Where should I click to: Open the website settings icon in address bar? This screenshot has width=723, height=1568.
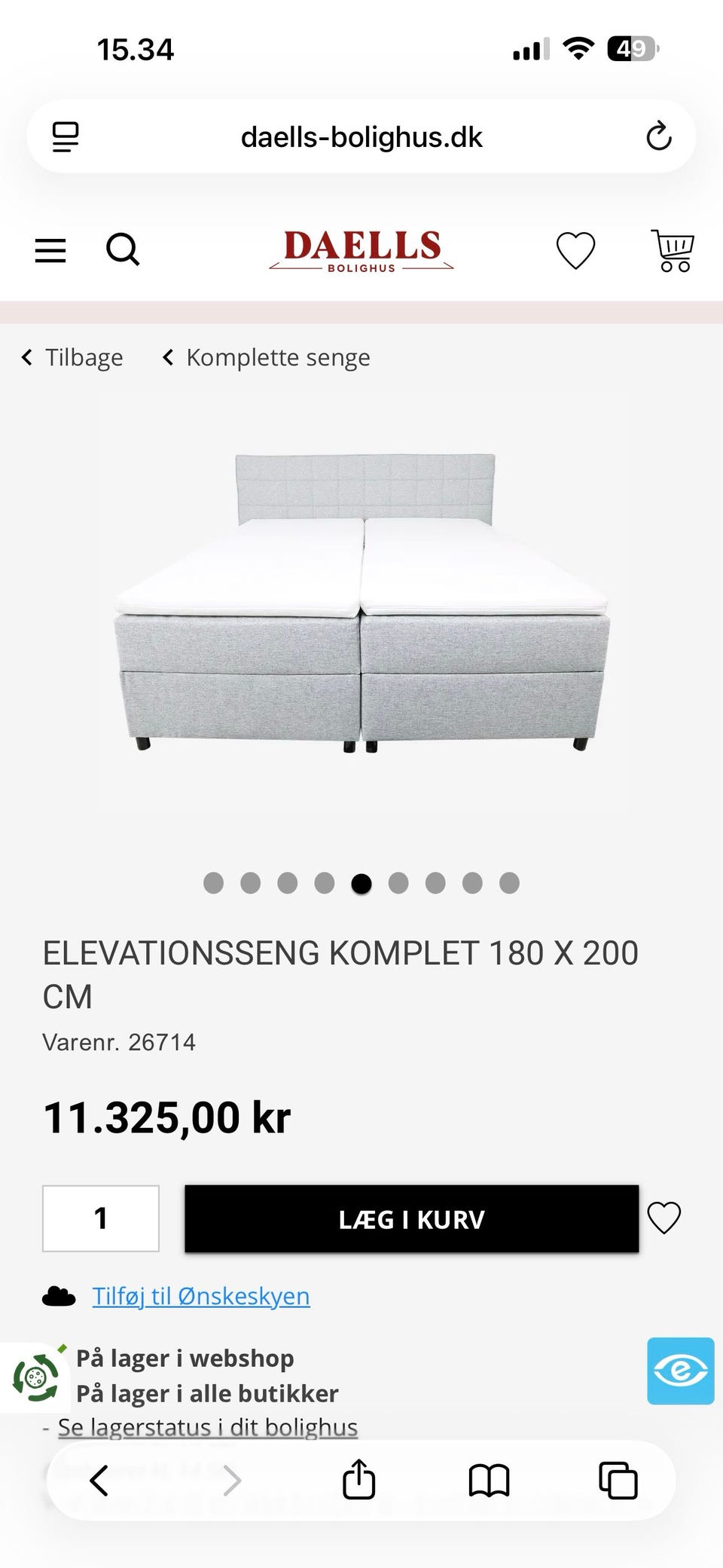66,136
